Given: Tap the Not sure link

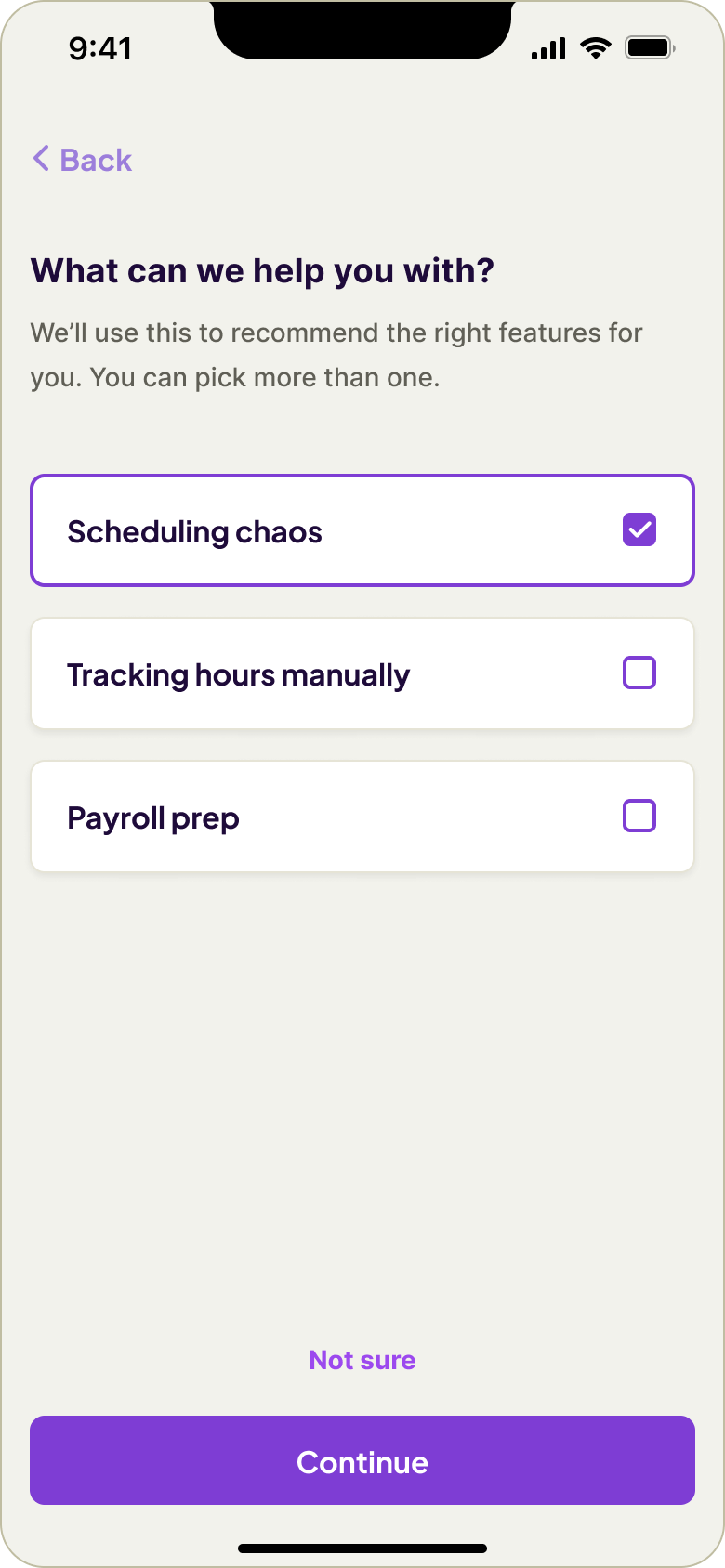Looking at the screenshot, I should (x=362, y=1359).
